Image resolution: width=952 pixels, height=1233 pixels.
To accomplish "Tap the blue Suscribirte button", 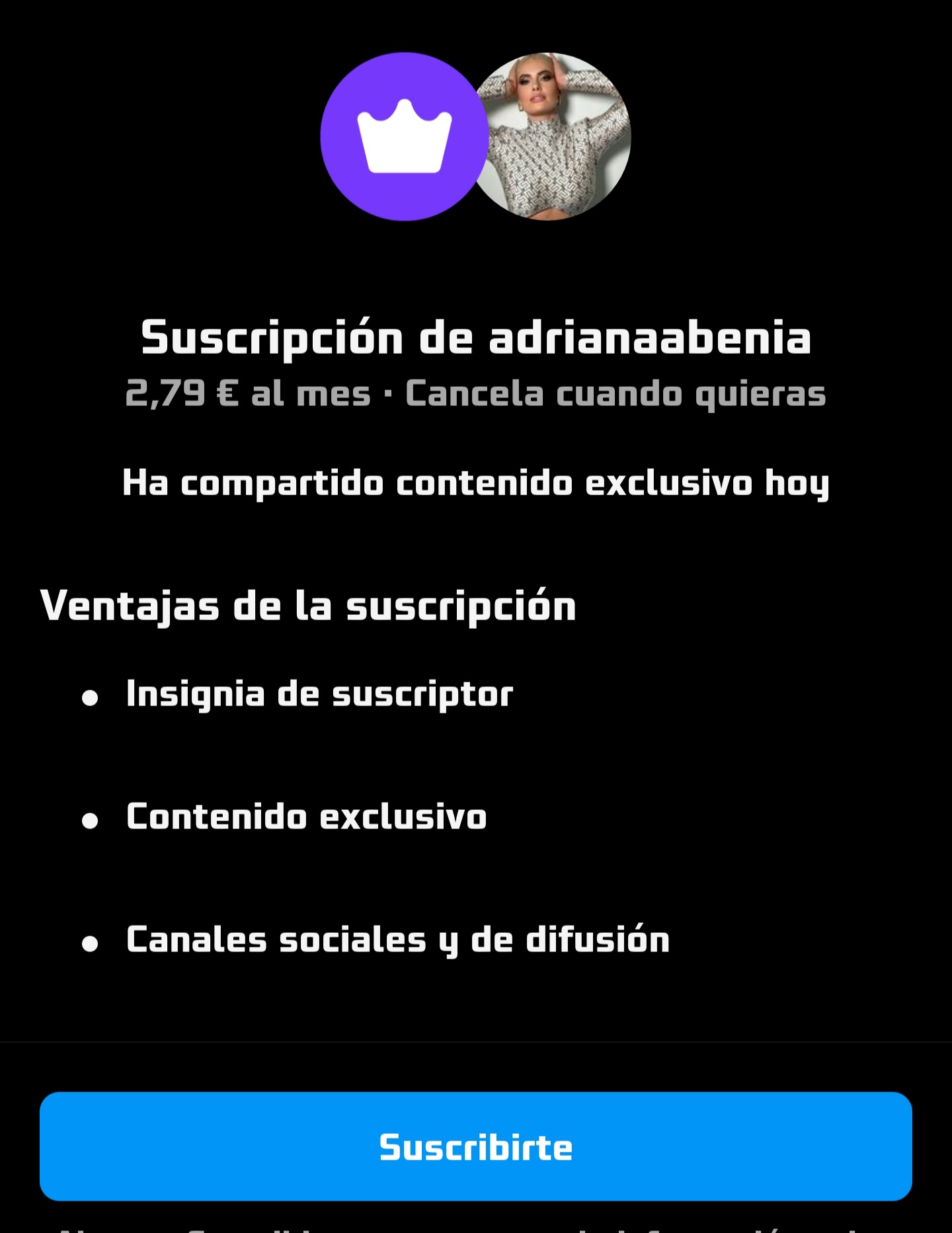I will (x=476, y=1147).
